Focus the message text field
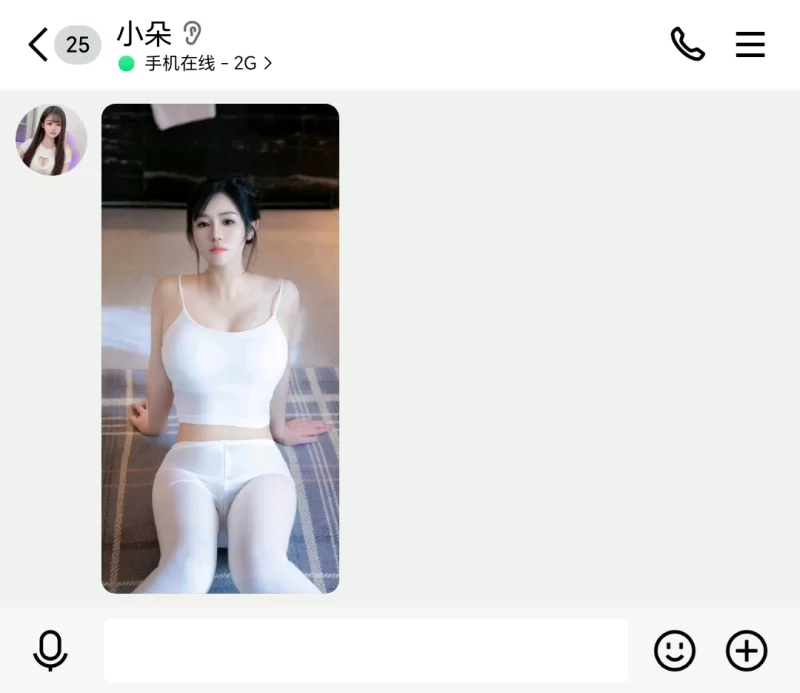The width and height of the screenshot is (800, 693). point(366,650)
